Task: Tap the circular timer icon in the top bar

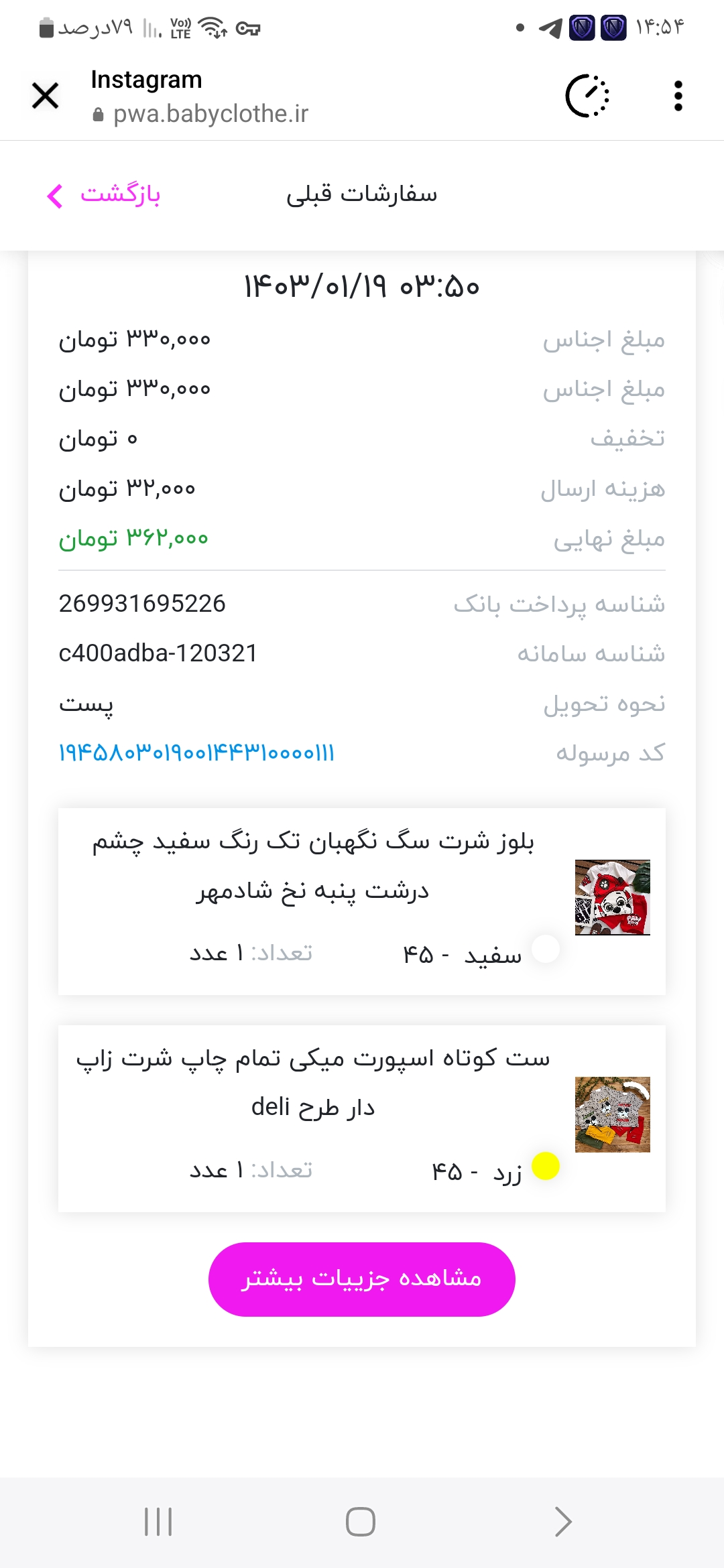Action: [587, 96]
